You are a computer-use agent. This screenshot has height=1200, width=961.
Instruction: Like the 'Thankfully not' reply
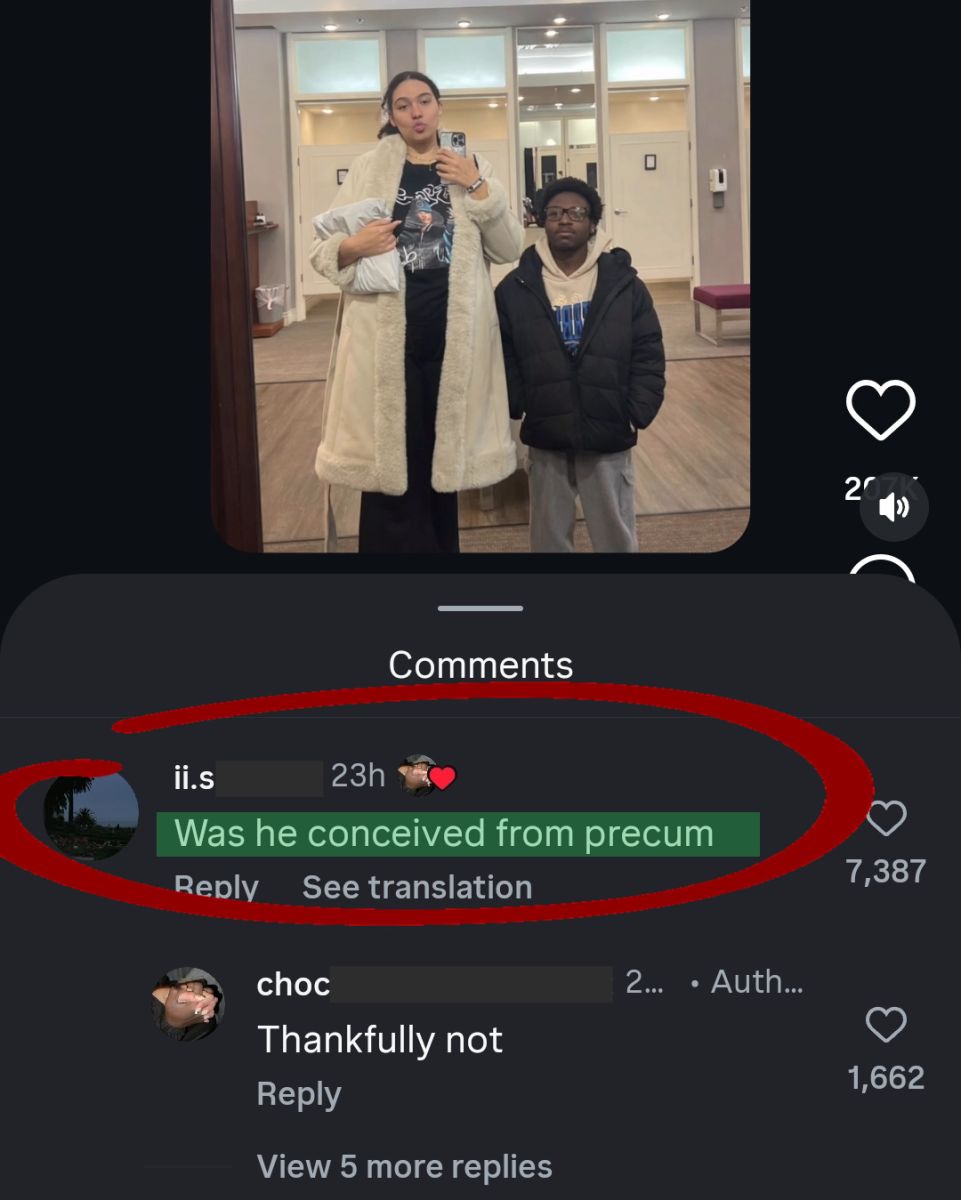pos(886,1025)
